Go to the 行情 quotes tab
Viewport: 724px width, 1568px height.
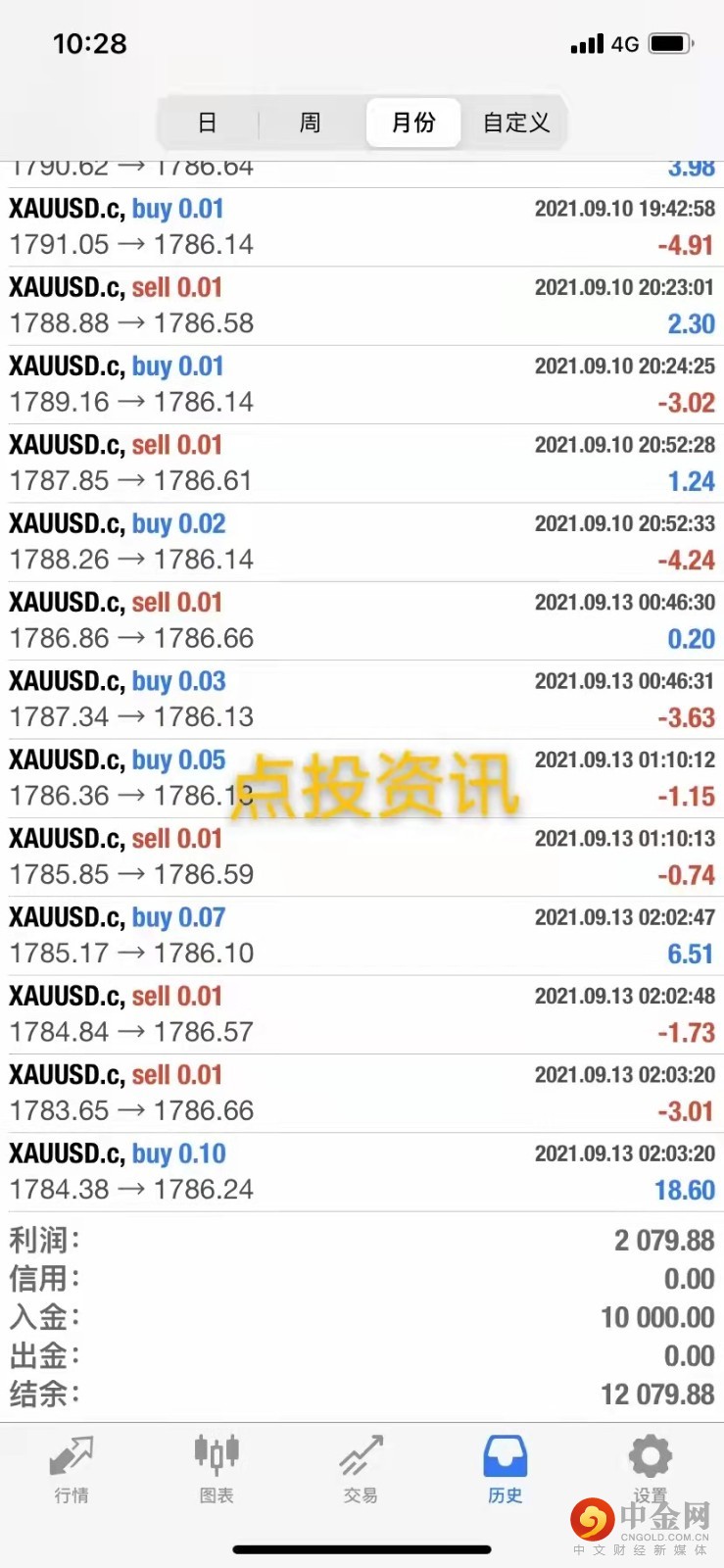(72, 1470)
